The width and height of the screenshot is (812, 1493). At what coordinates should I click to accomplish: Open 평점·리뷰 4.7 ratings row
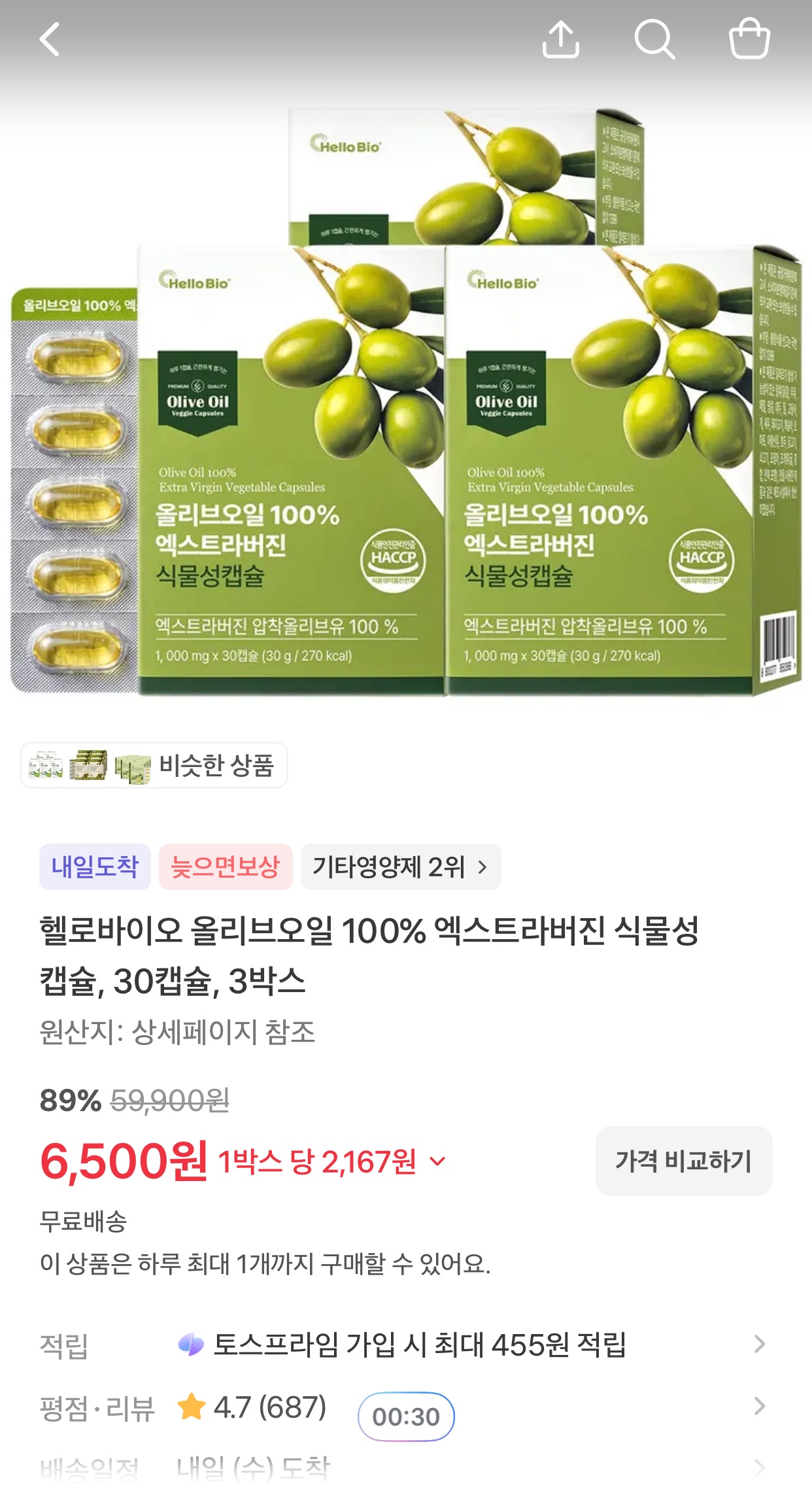pyautogui.click(x=403, y=1407)
